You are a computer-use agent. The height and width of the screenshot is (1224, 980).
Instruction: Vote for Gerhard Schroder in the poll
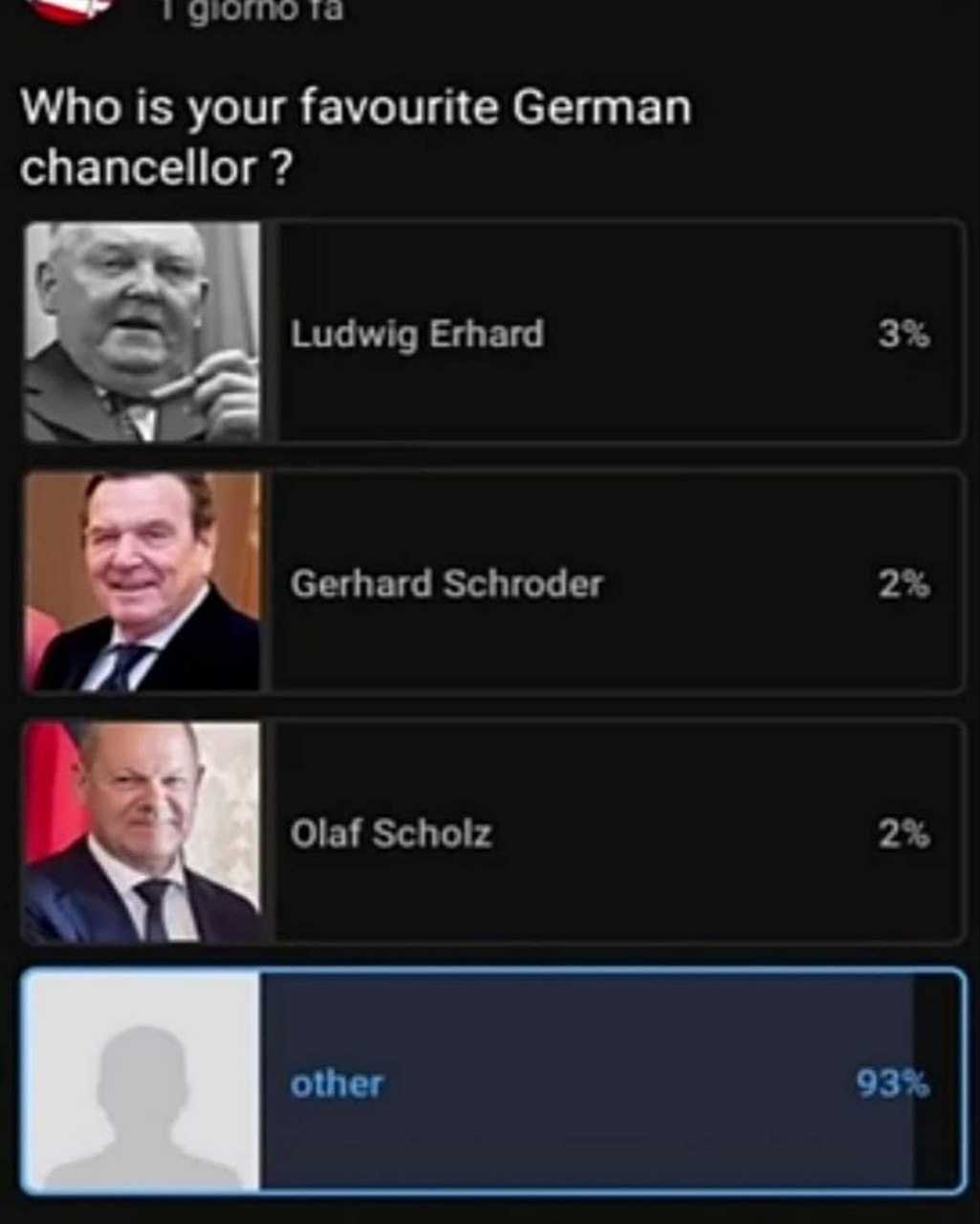[612, 581]
